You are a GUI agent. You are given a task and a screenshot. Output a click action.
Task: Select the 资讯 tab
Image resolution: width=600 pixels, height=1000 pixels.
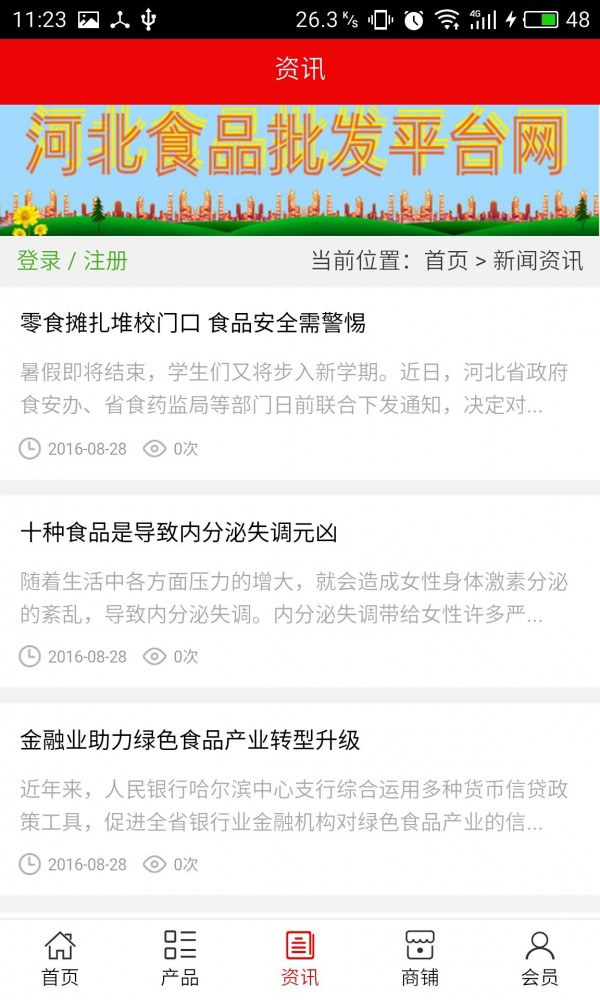point(300,958)
